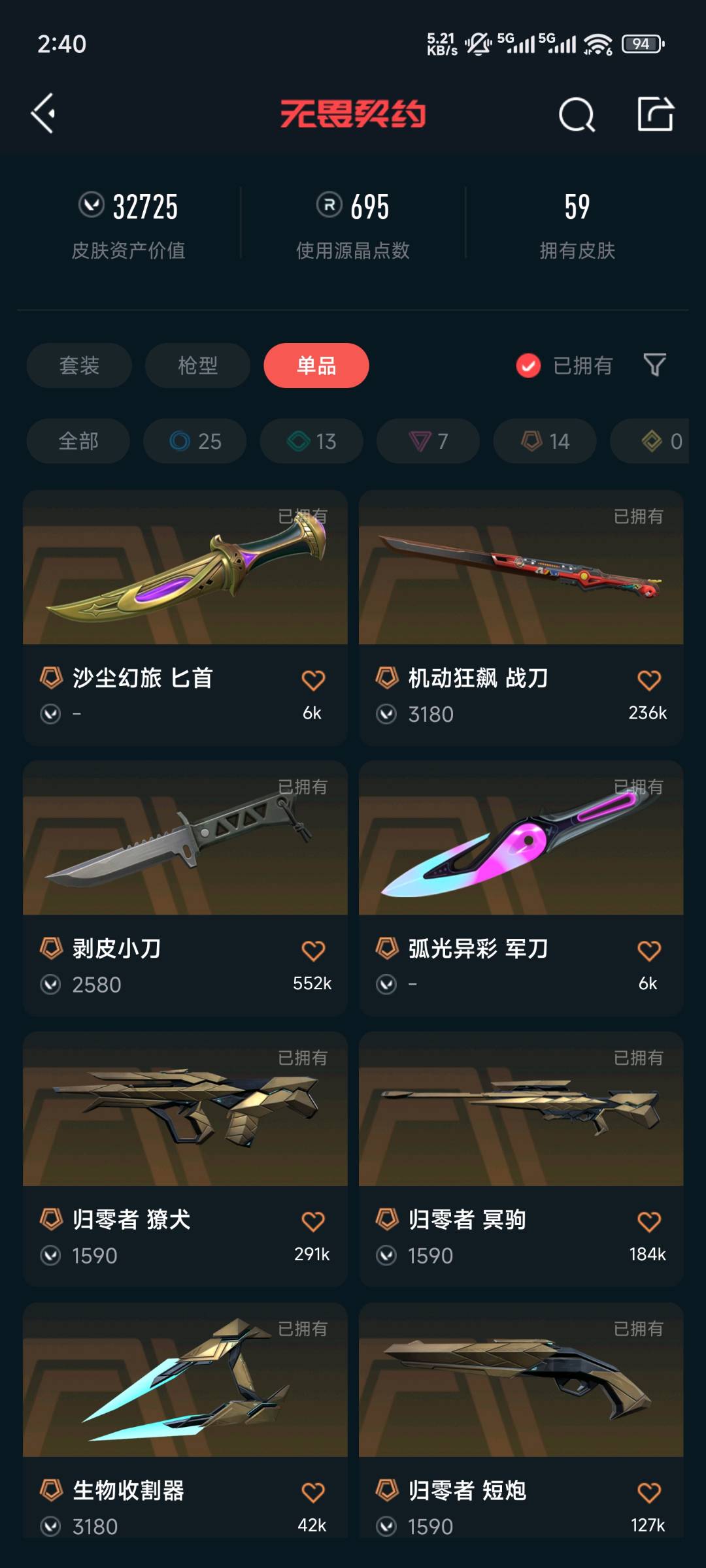Tap the heart on 归零者 冥驹
Screen dimensions: 706x1568
click(x=648, y=1222)
